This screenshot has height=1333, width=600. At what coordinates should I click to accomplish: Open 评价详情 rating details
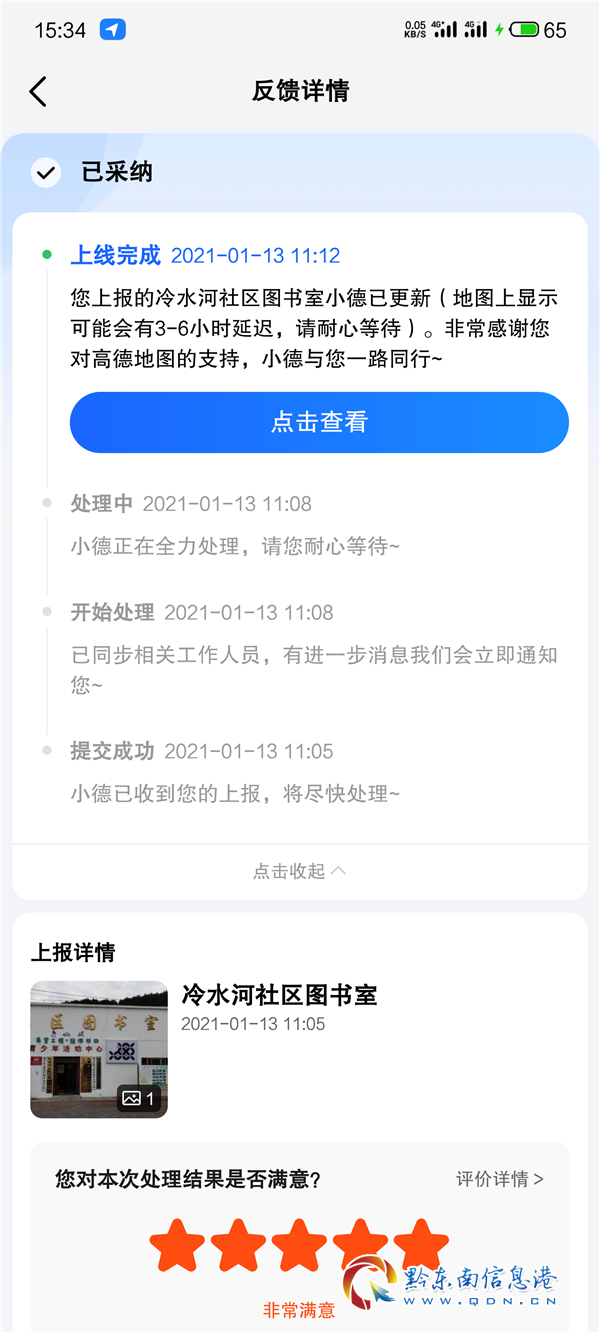[x=499, y=1179]
